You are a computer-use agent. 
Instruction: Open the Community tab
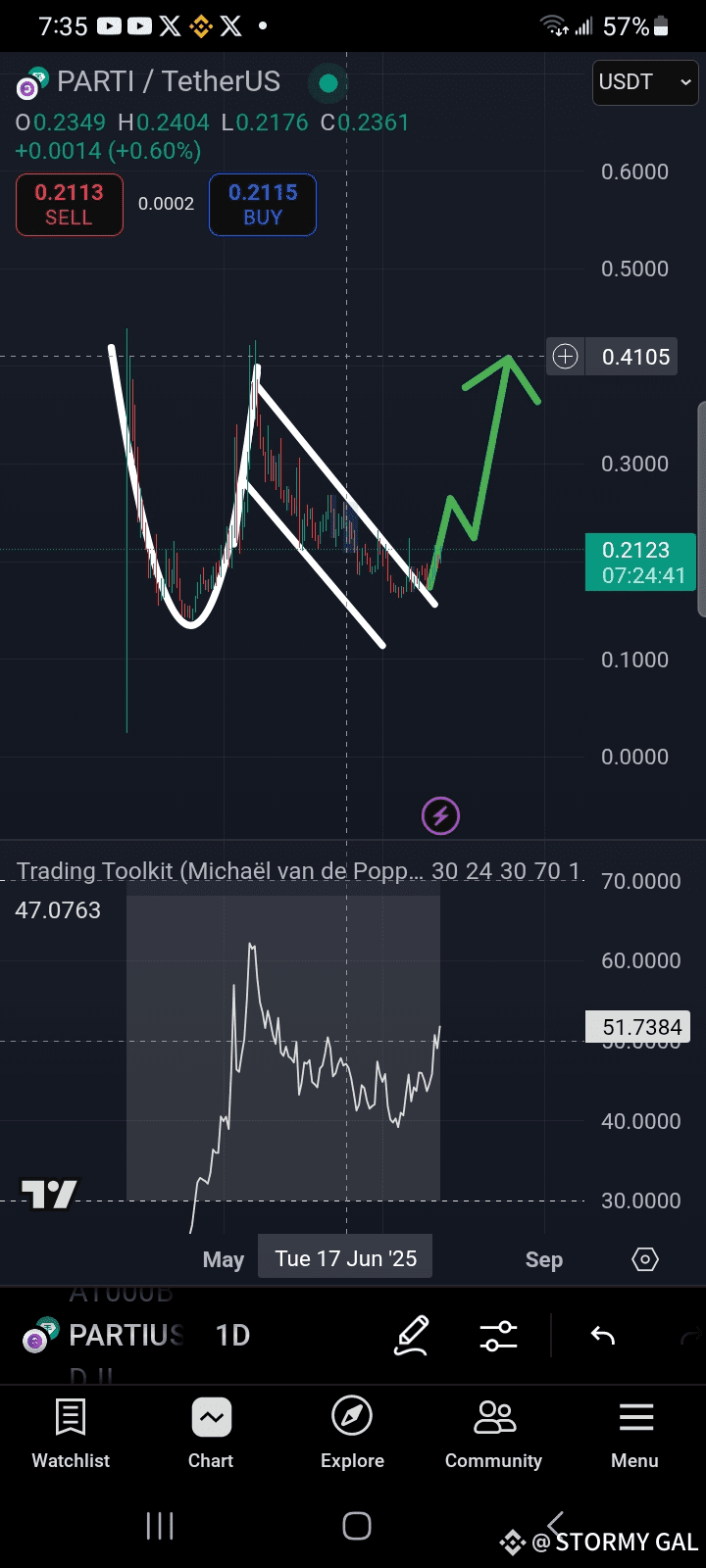[493, 1434]
